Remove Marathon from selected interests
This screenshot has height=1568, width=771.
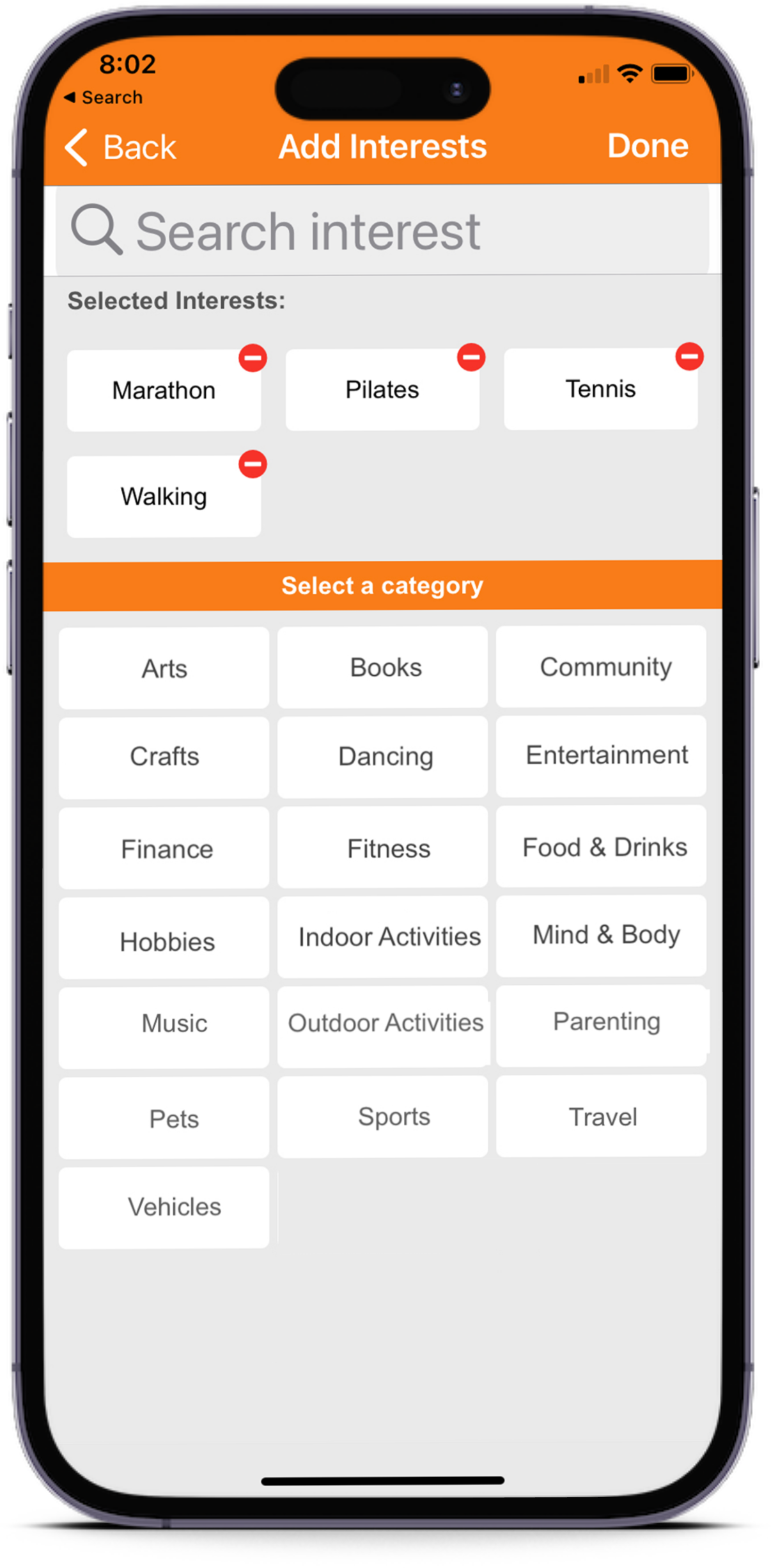coord(253,358)
